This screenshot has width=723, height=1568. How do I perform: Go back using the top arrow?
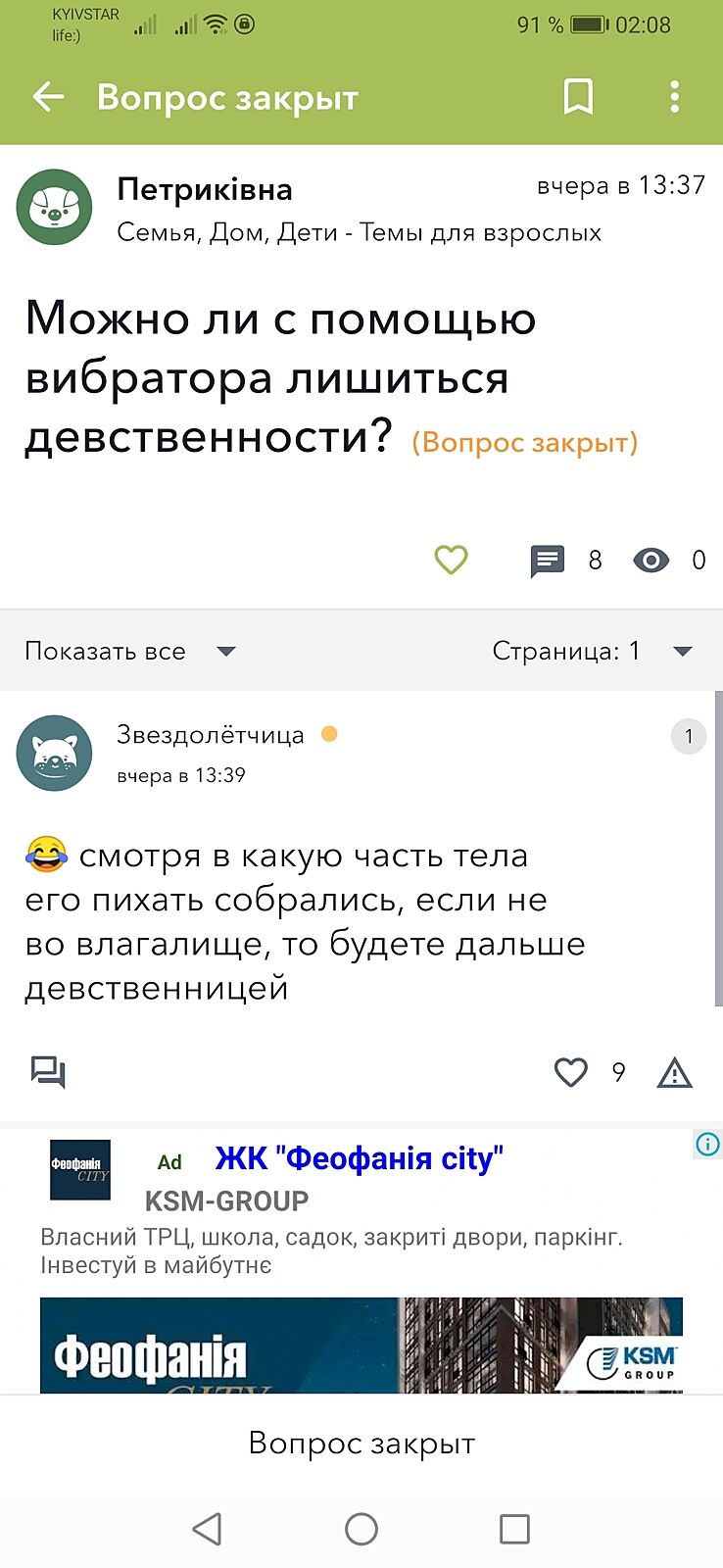point(48,97)
